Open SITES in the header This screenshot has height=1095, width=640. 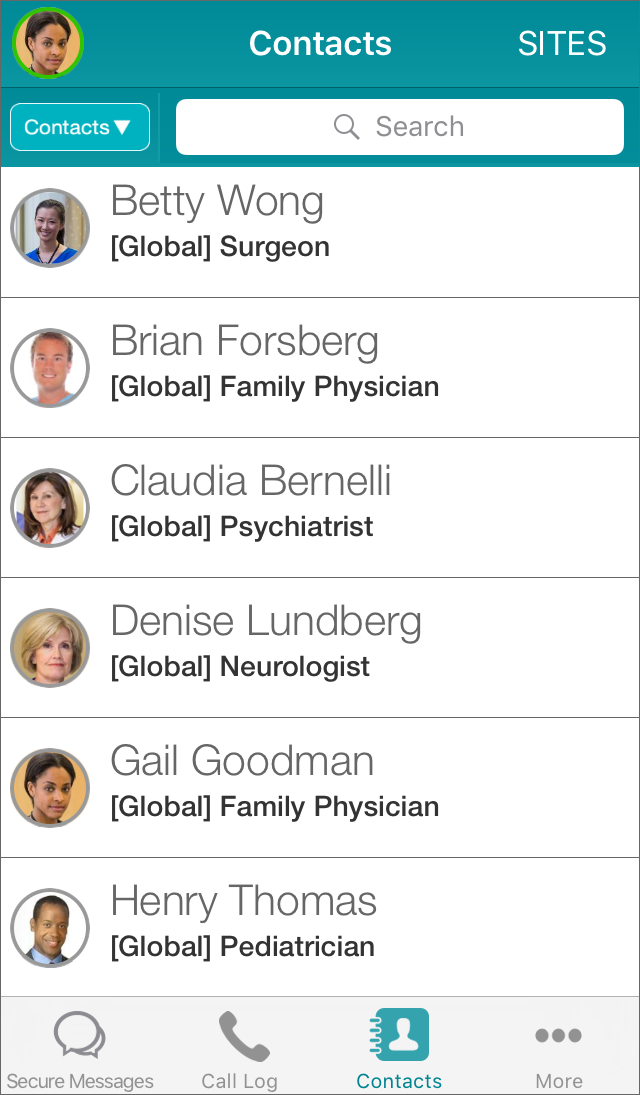(562, 44)
